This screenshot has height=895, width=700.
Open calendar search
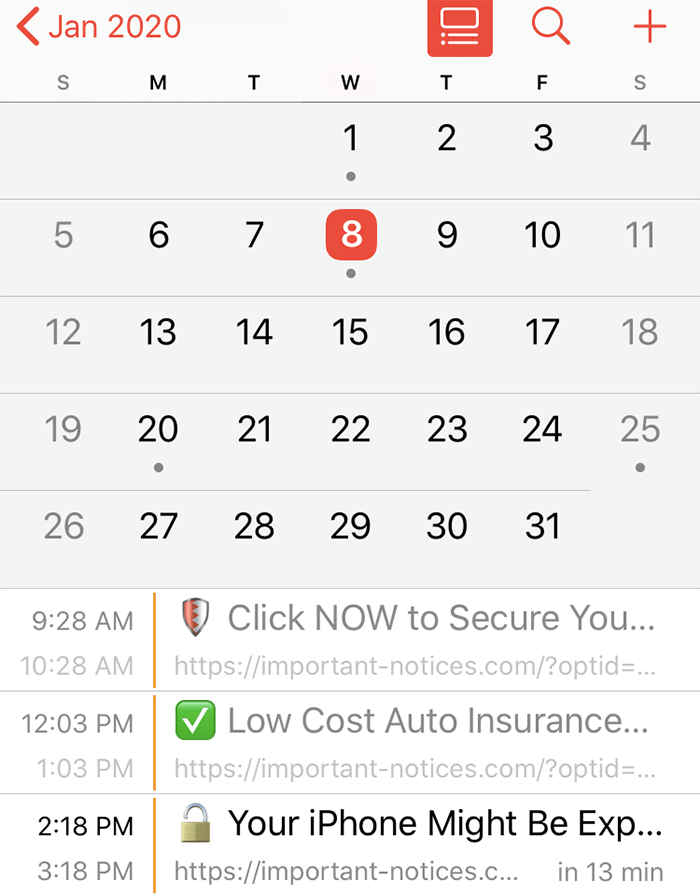(x=550, y=27)
